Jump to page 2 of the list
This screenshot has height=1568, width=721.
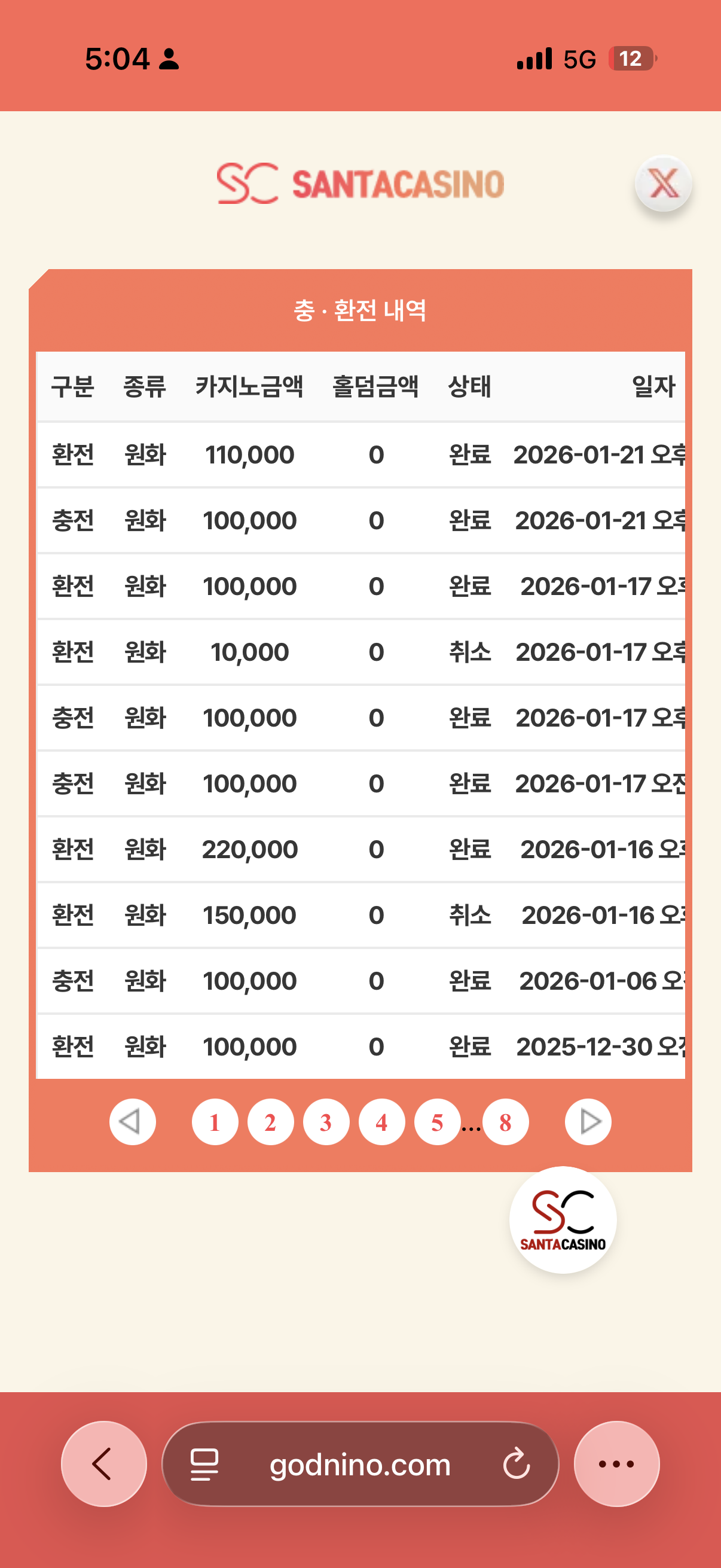270,1122
